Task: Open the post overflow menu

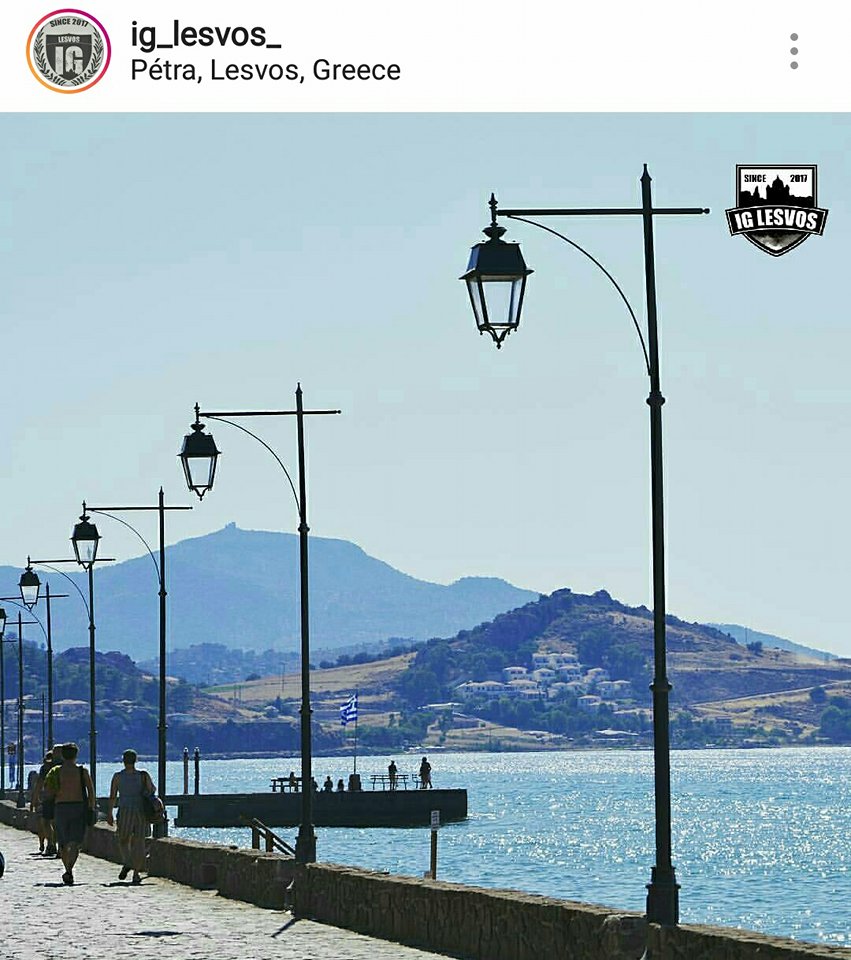Action: [793, 51]
